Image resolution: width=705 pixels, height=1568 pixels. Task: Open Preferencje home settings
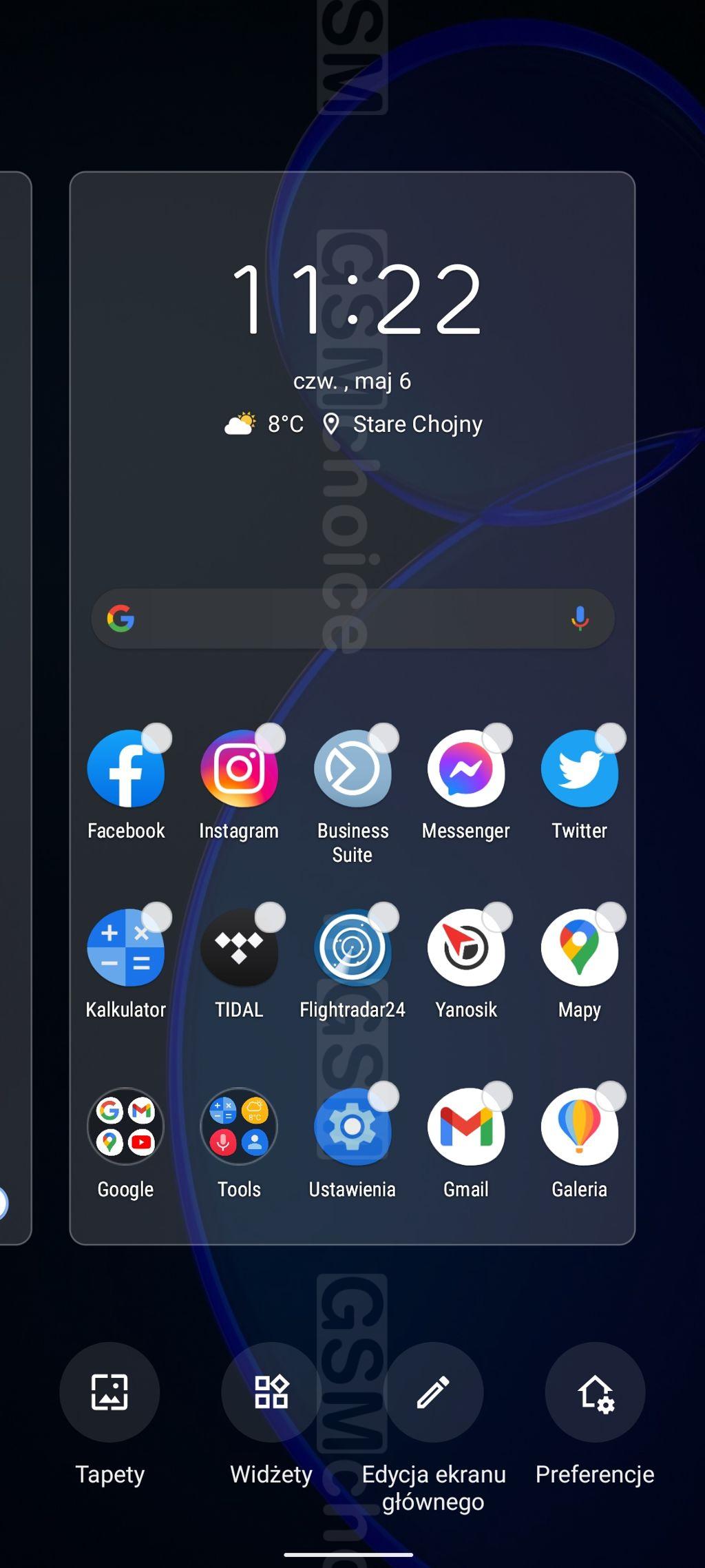click(x=595, y=1392)
